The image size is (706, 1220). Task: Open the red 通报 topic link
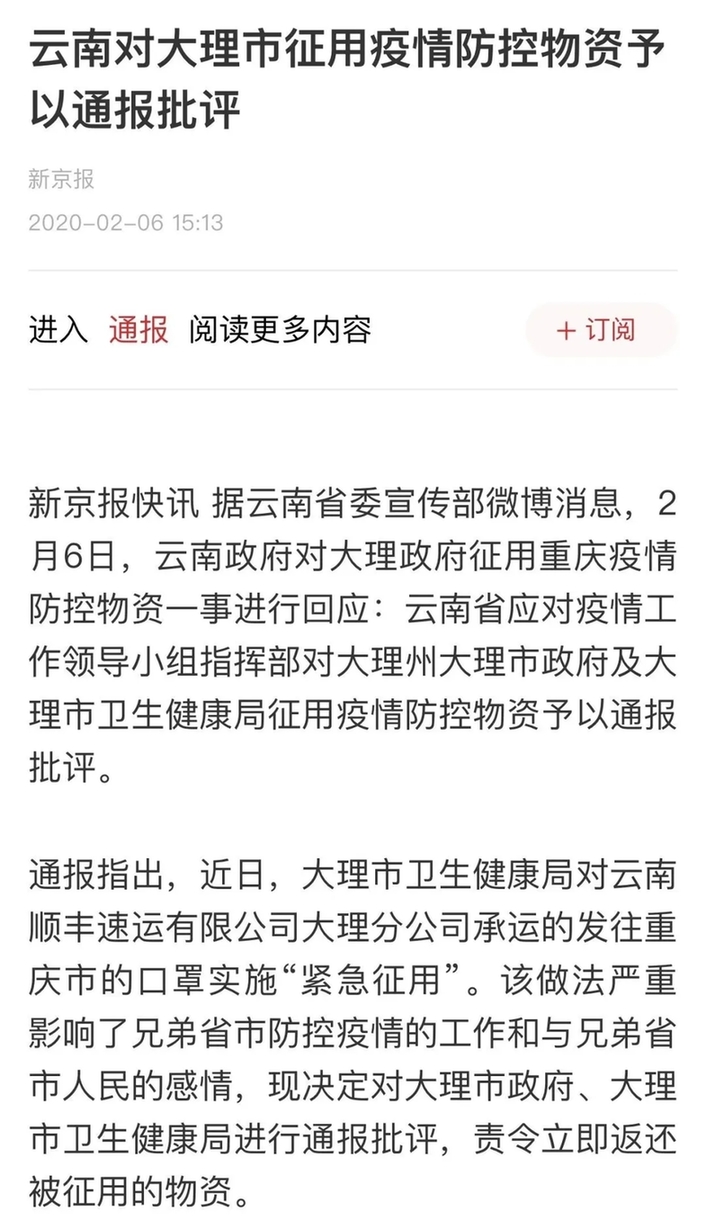tap(139, 330)
